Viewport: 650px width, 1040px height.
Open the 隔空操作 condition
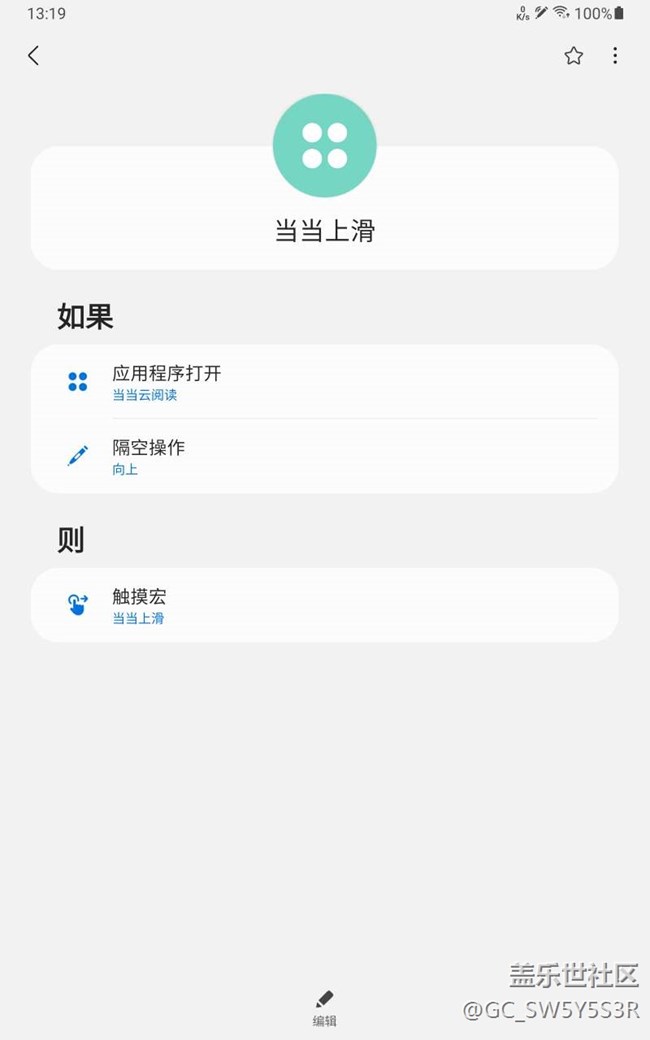324,456
